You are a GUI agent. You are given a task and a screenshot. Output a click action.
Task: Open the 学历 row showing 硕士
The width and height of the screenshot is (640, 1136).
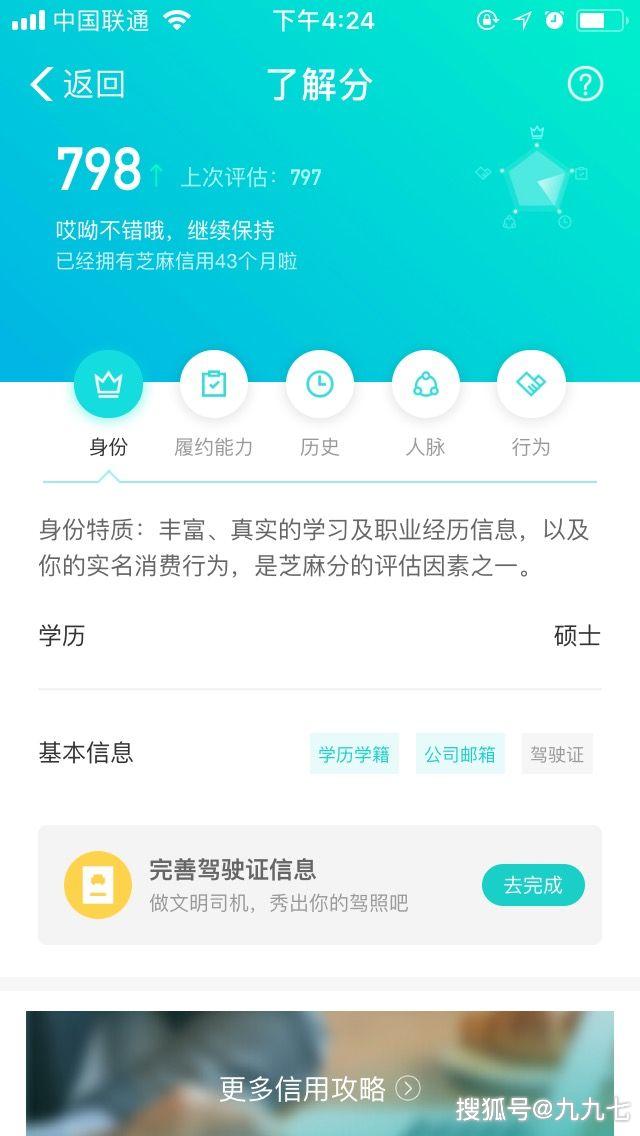tap(320, 636)
